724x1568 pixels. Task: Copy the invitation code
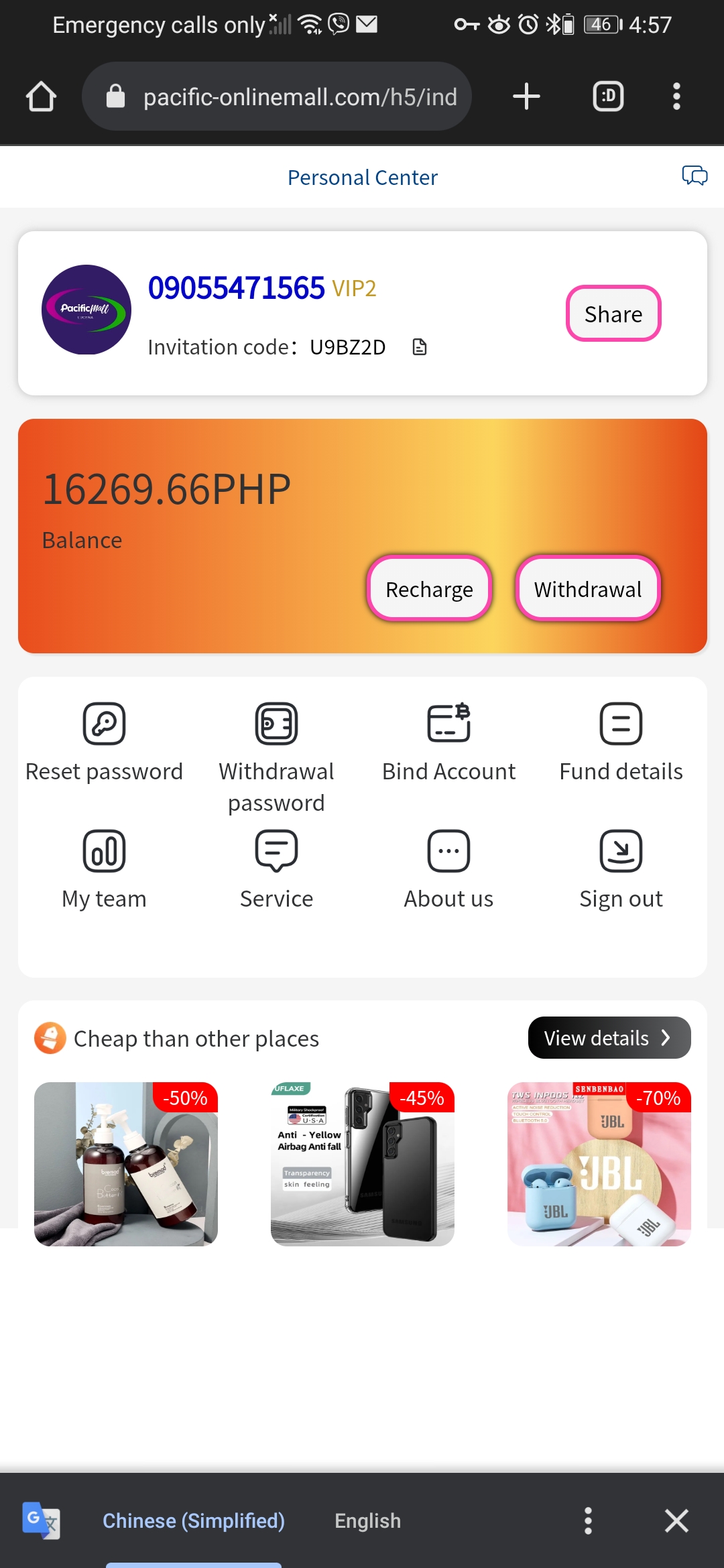pos(420,347)
